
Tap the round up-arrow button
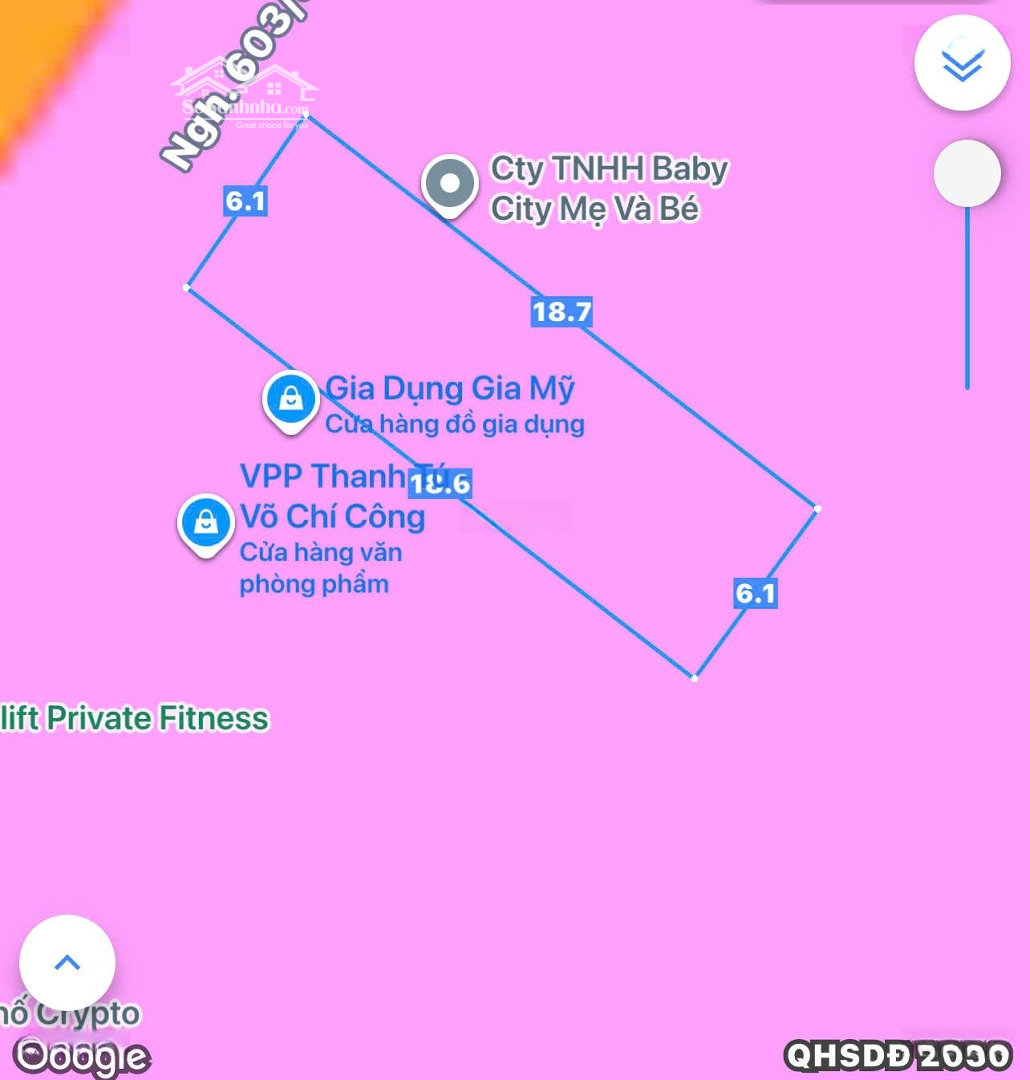point(67,963)
